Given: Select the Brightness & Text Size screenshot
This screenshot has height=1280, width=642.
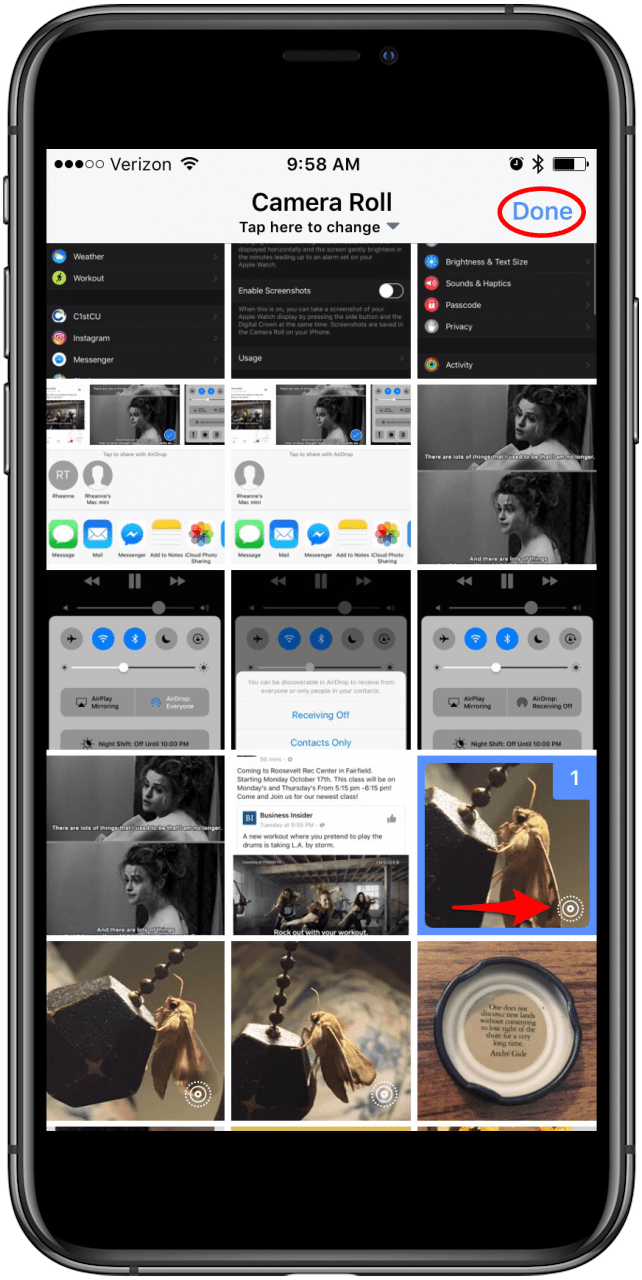Looking at the screenshot, I should 506,311.
